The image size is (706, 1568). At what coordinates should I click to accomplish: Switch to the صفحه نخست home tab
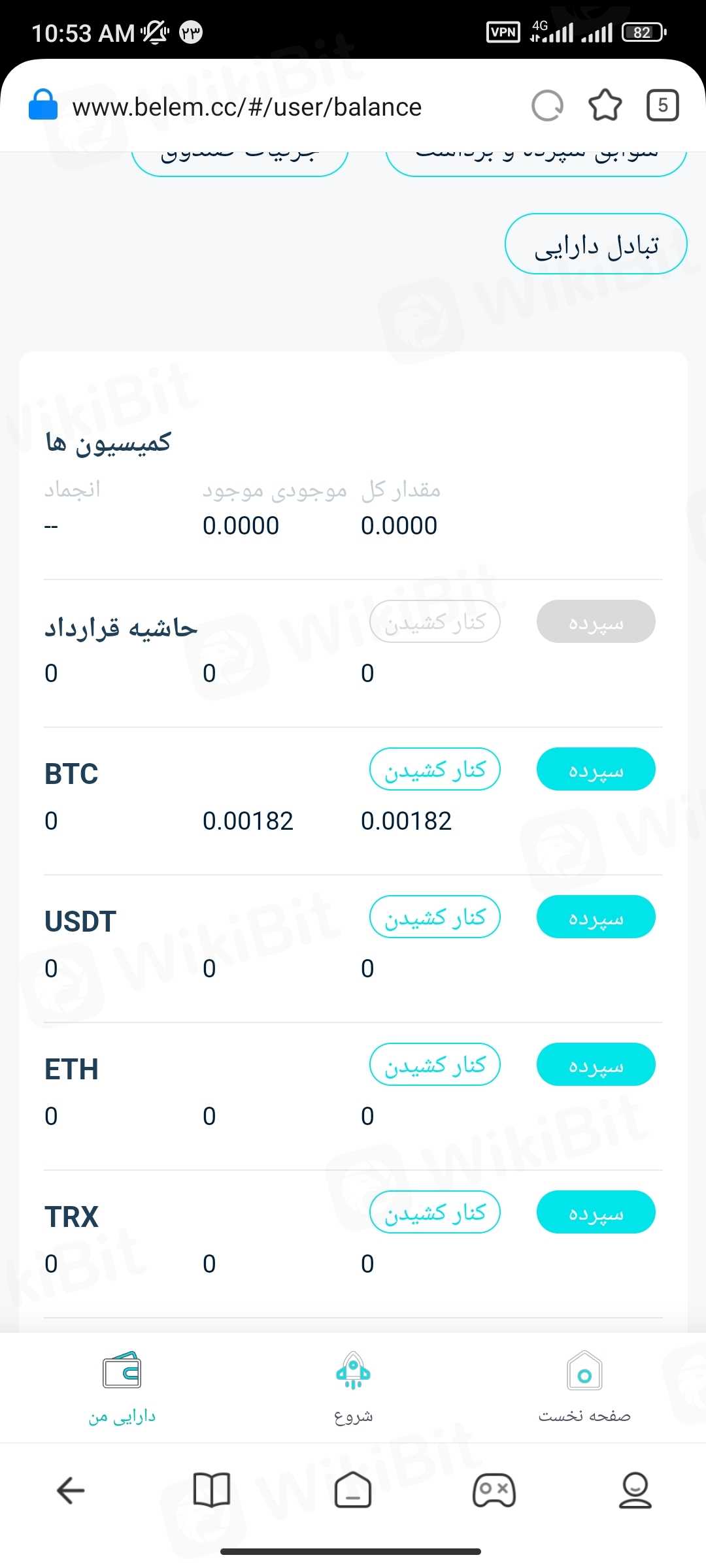(584, 1386)
